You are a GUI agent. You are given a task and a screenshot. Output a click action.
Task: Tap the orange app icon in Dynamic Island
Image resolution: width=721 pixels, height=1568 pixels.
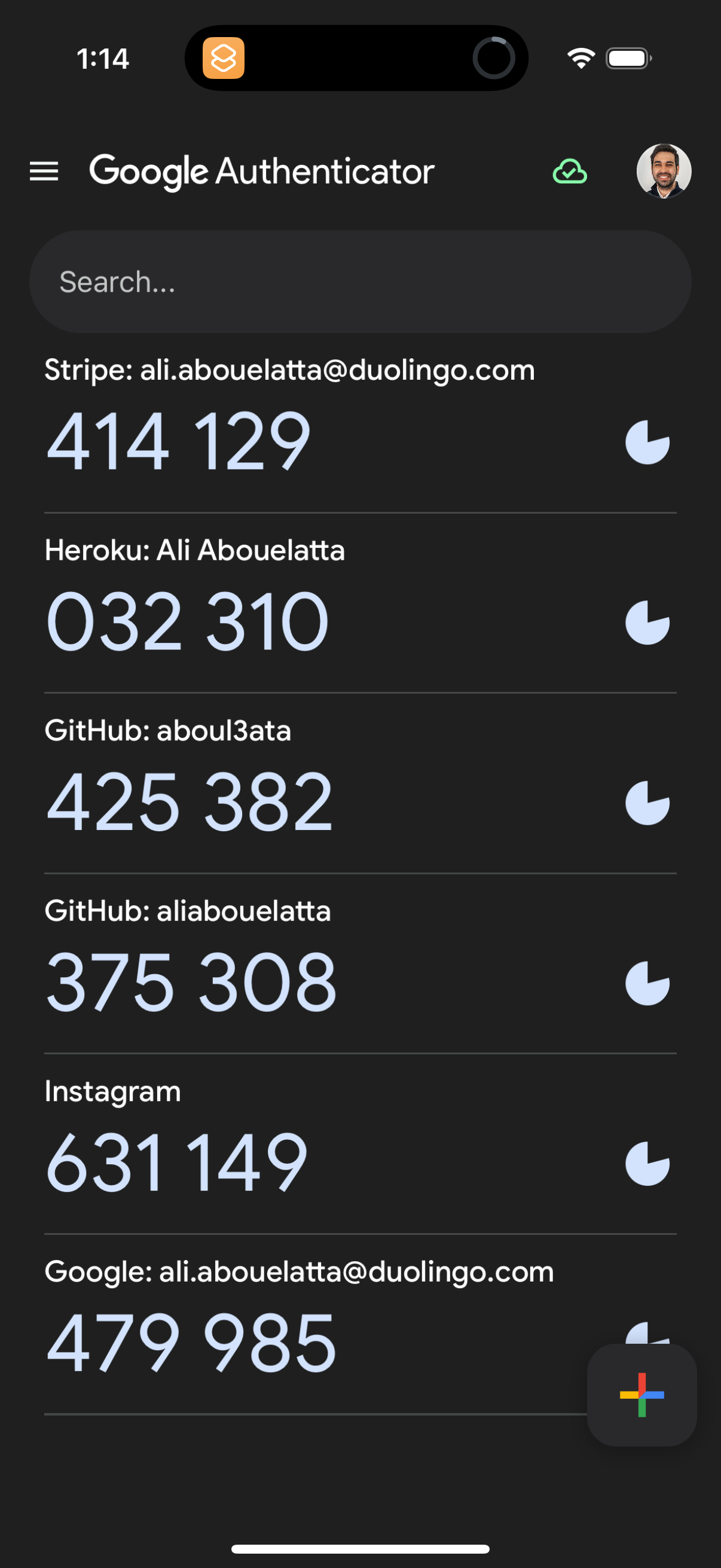coord(224,59)
